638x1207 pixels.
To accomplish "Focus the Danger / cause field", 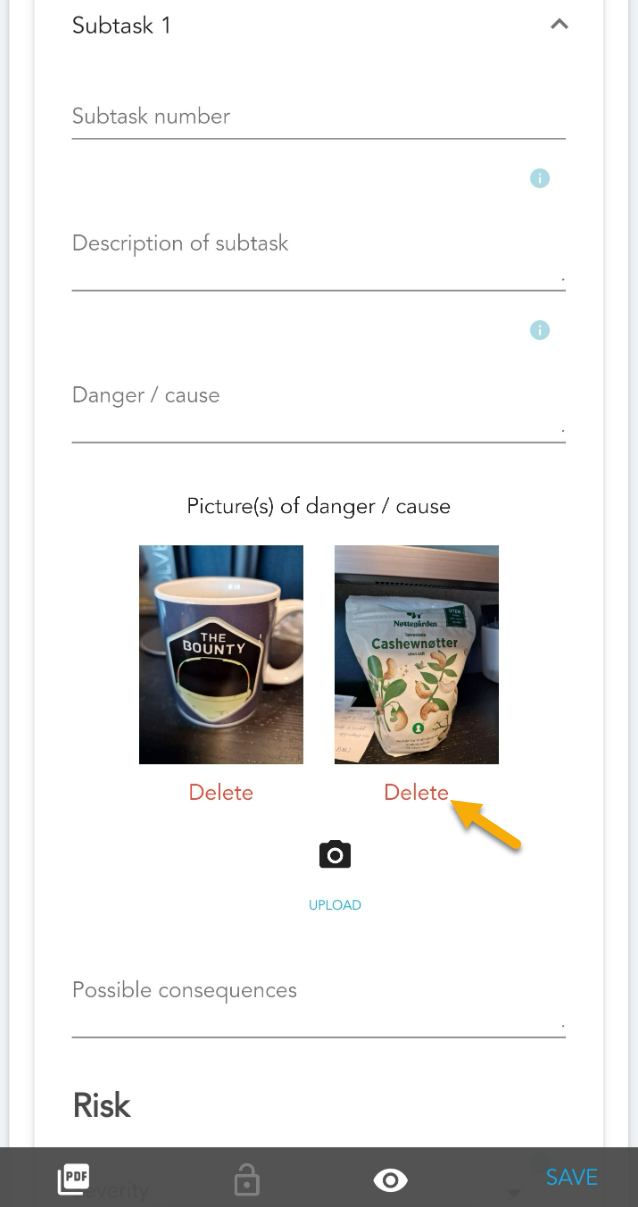I will pos(318,397).
